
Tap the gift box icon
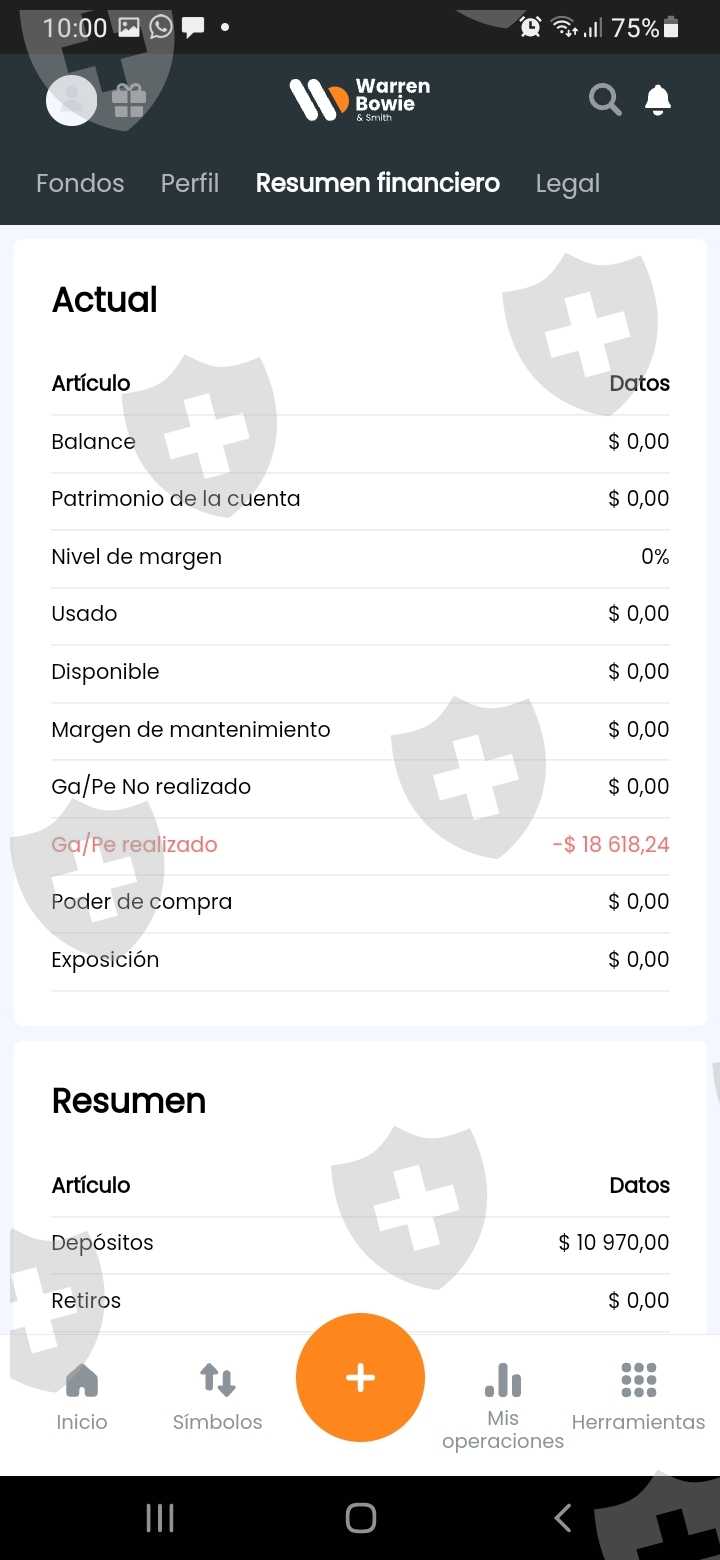click(x=129, y=100)
